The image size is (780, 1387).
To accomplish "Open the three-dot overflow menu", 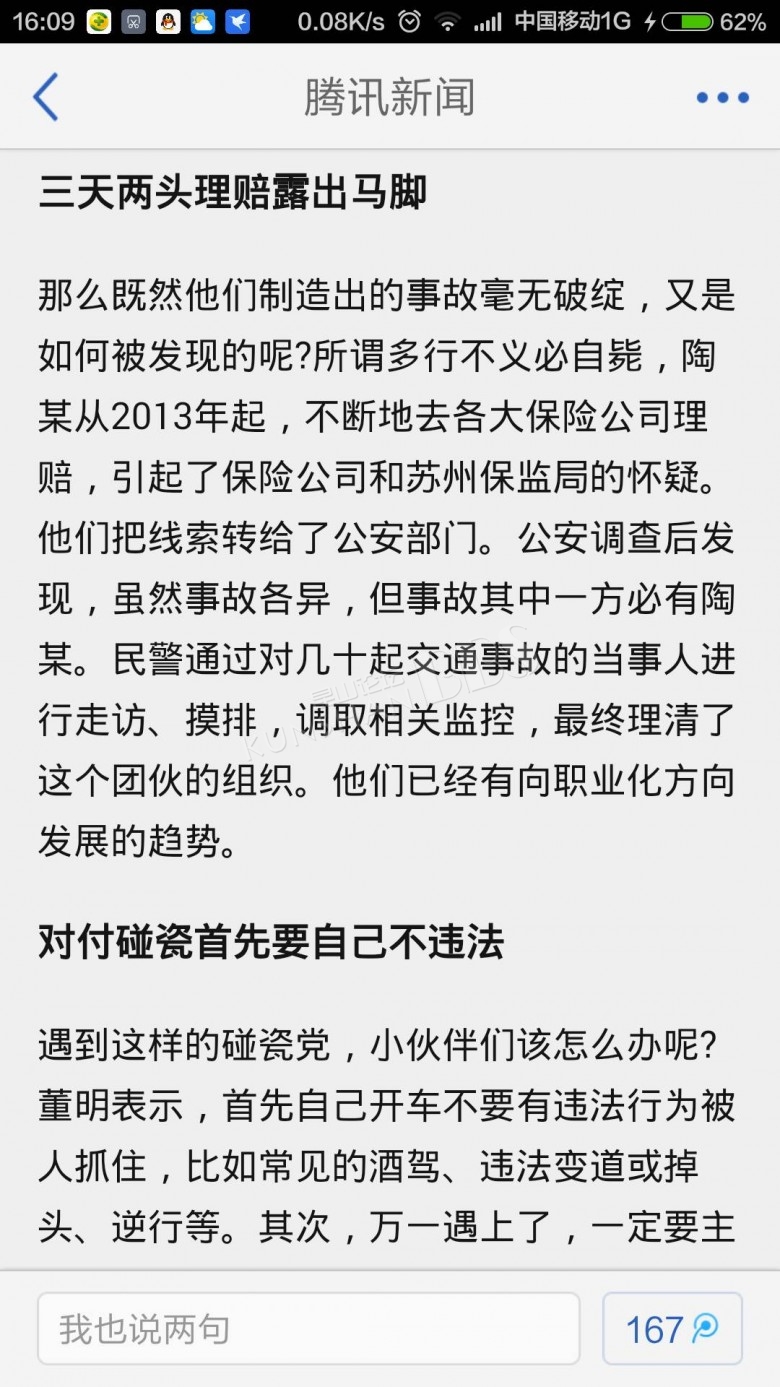I will click(x=722, y=97).
